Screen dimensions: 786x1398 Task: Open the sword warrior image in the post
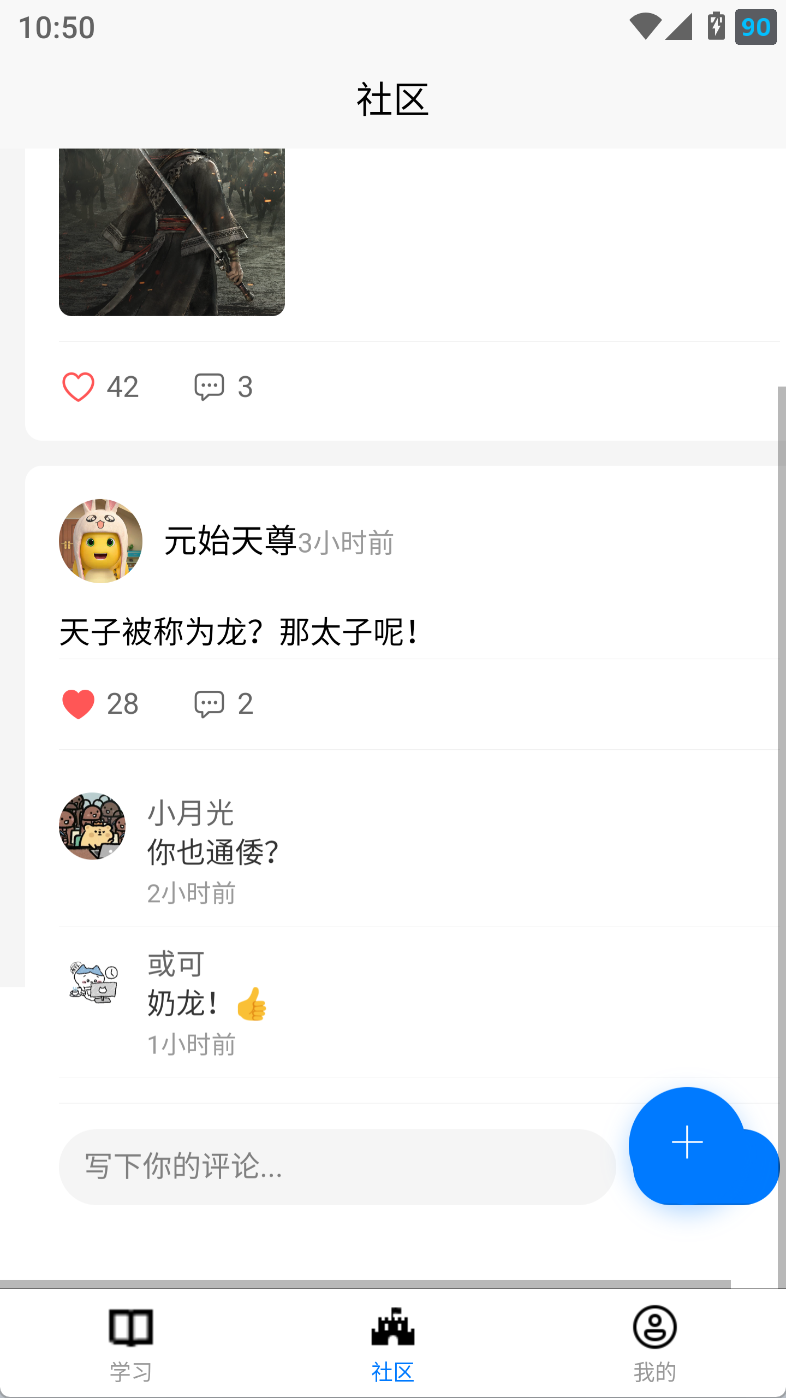pos(172,232)
